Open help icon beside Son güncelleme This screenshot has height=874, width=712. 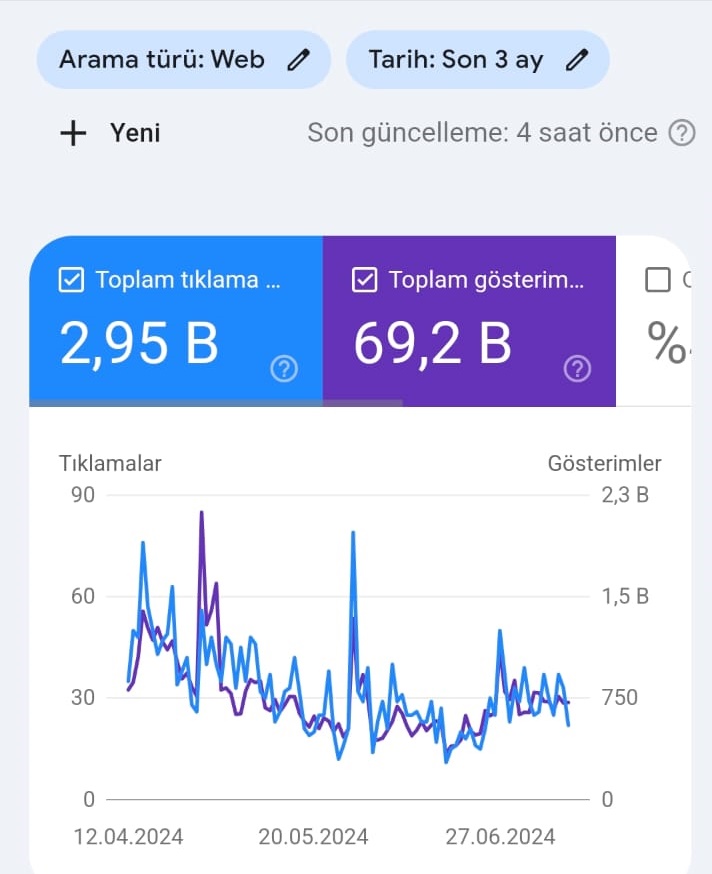(682, 133)
